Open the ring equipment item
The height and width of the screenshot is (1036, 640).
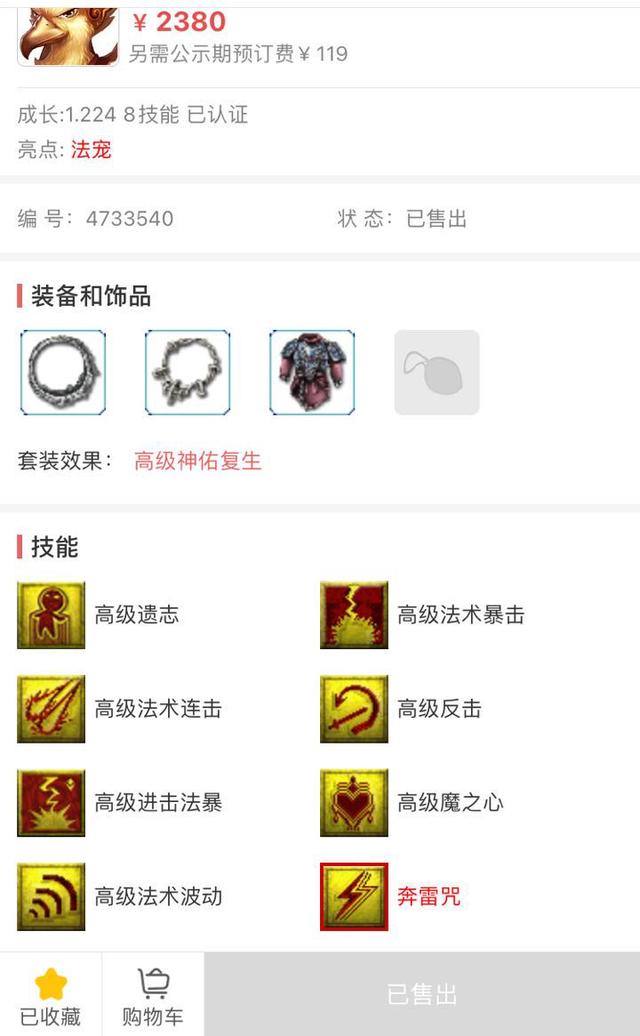tap(63, 372)
